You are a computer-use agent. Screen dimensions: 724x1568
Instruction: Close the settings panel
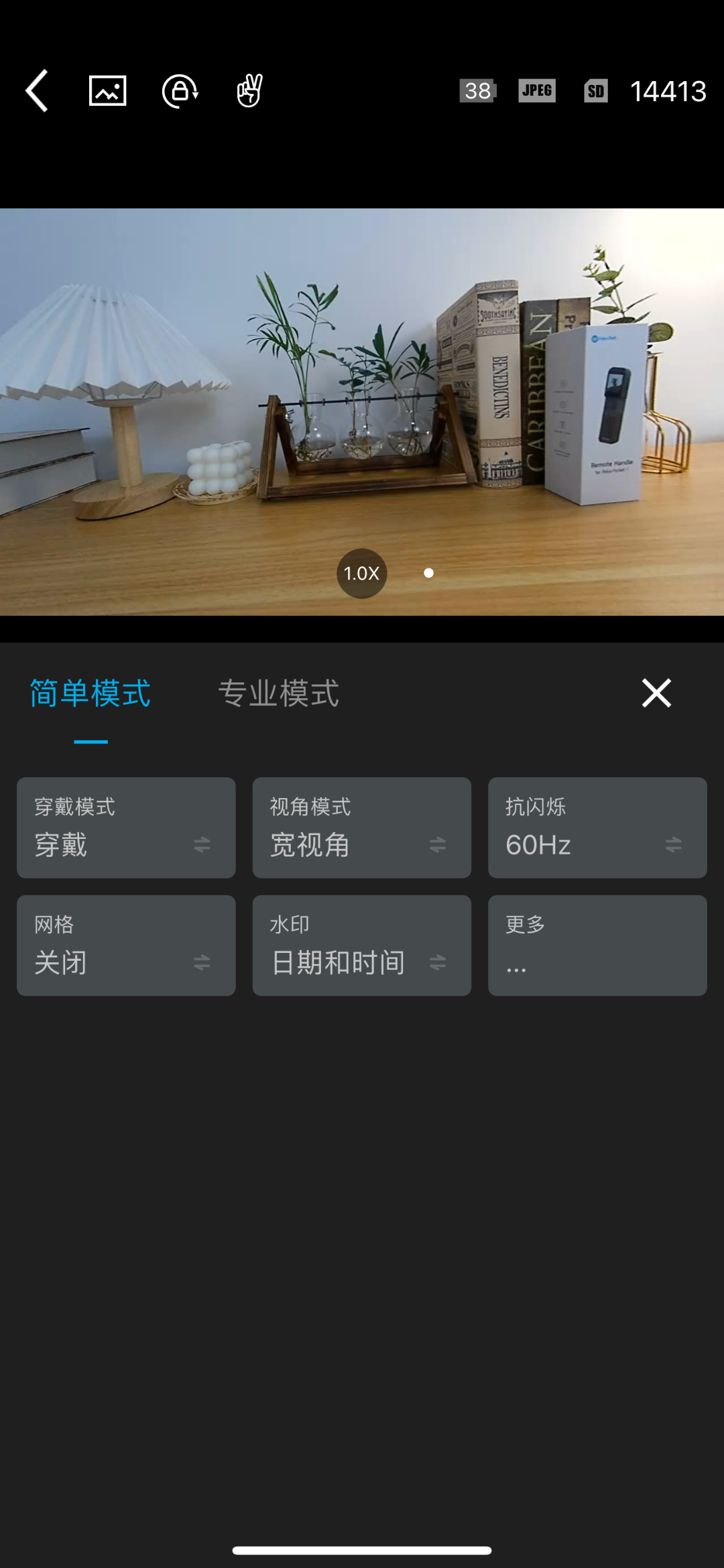656,693
